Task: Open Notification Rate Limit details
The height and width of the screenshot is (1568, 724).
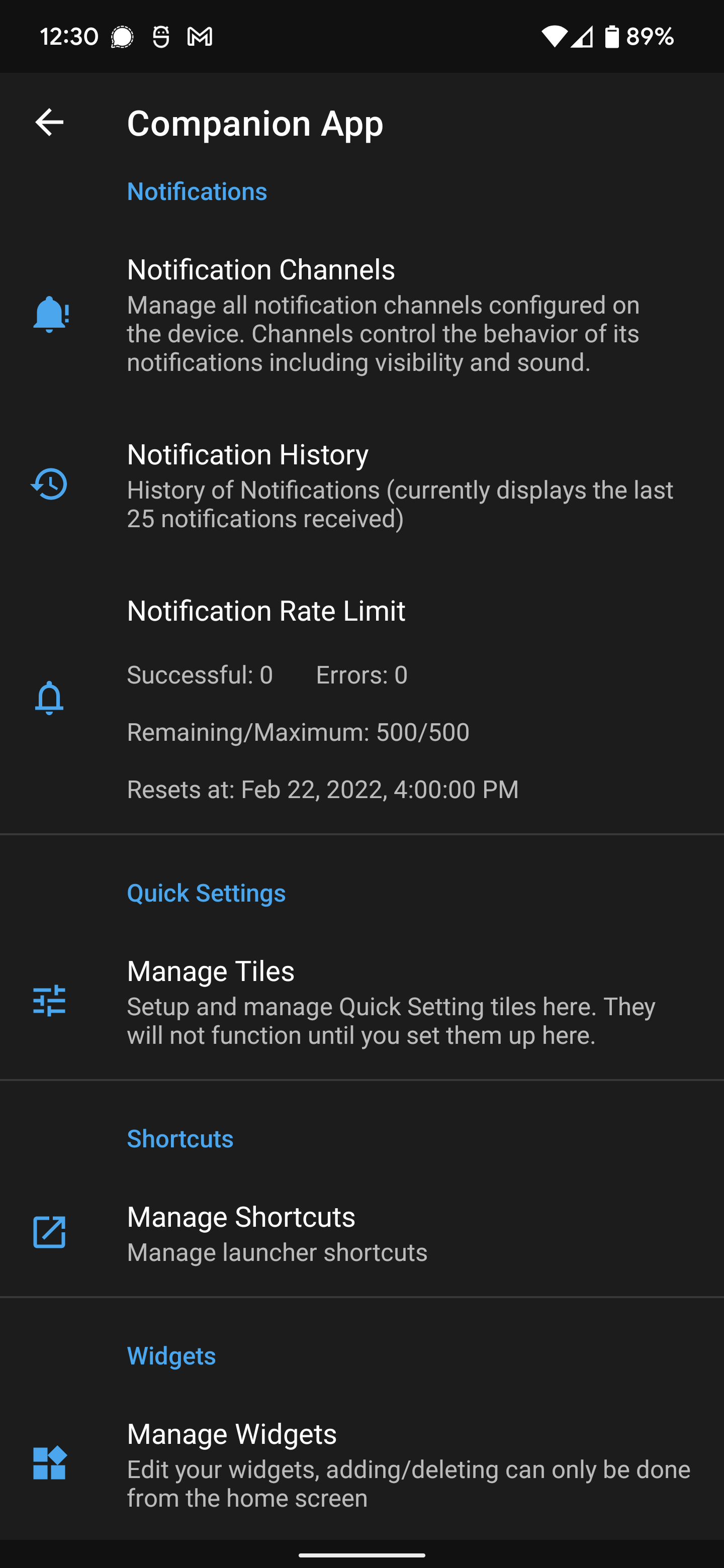Action: pos(361,698)
